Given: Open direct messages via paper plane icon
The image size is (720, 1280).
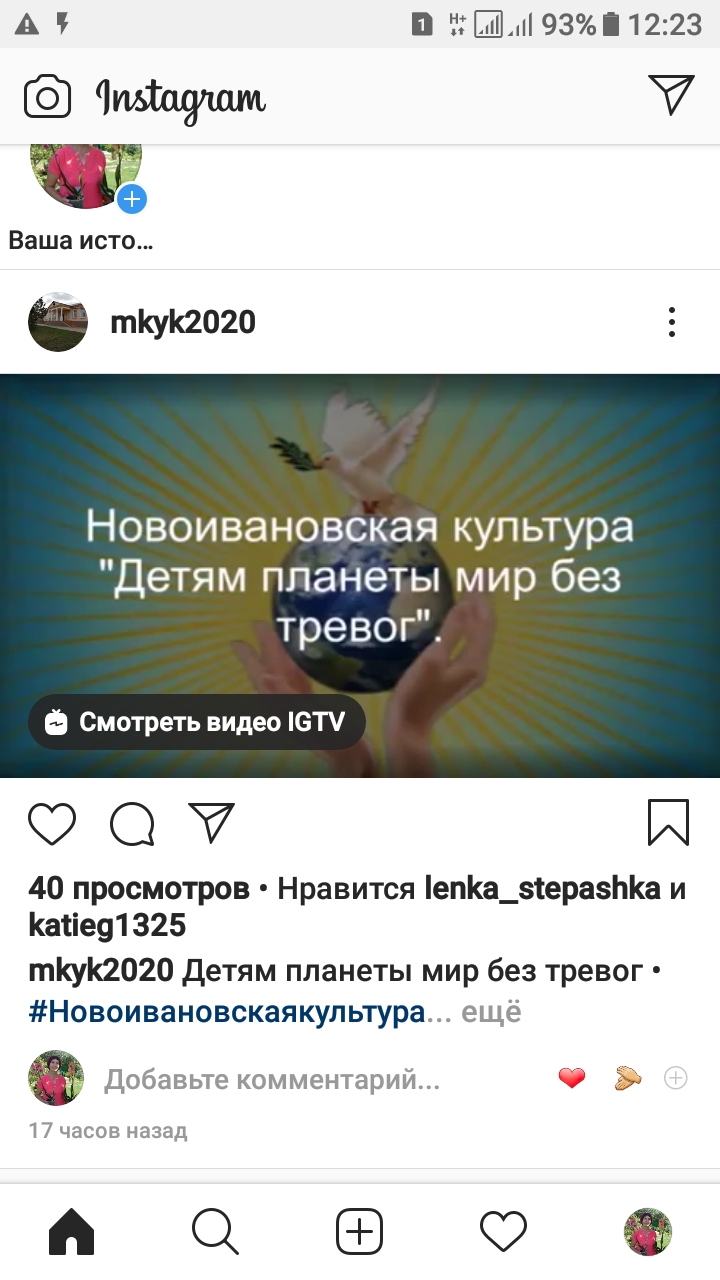Looking at the screenshot, I should point(671,95).
